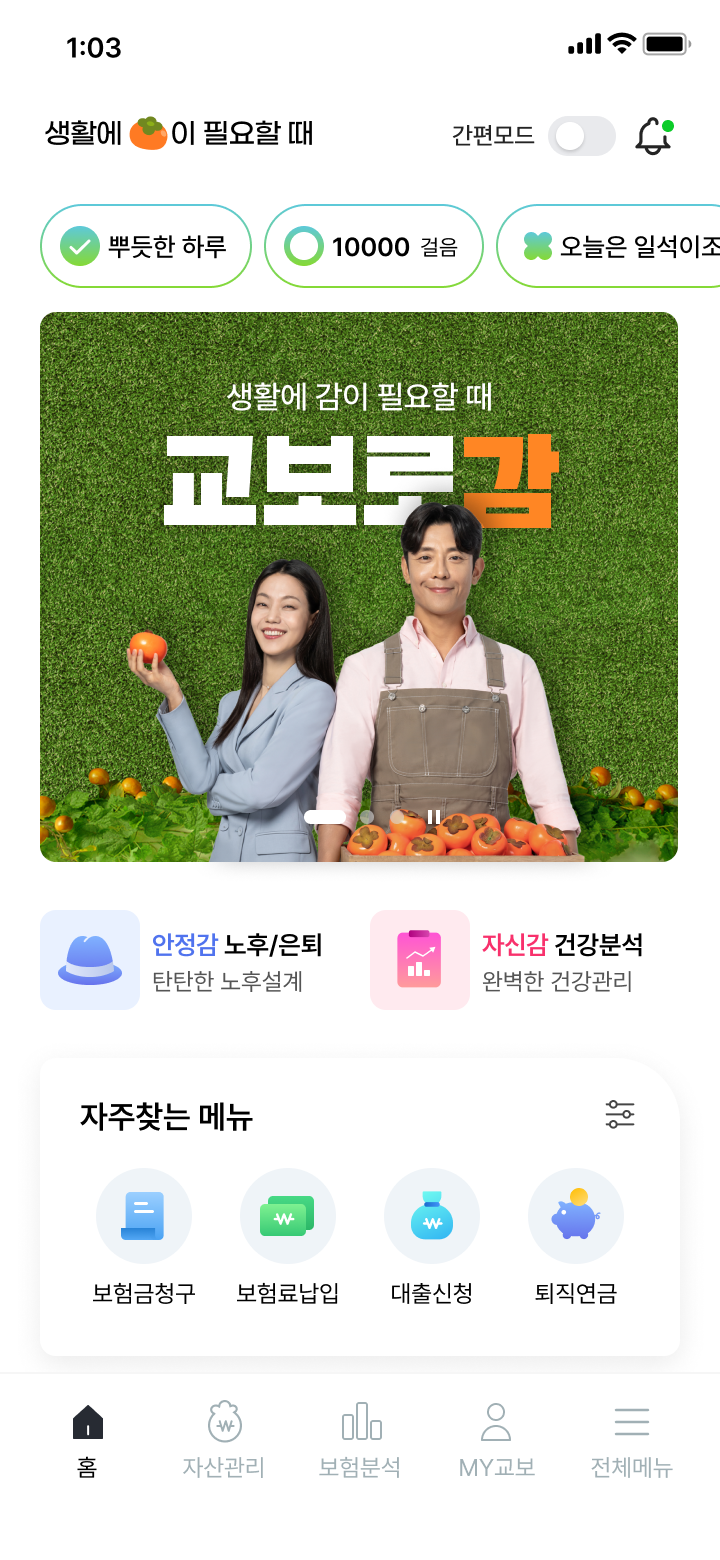Open the 10000 걸음 step counter chip

click(374, 246)
